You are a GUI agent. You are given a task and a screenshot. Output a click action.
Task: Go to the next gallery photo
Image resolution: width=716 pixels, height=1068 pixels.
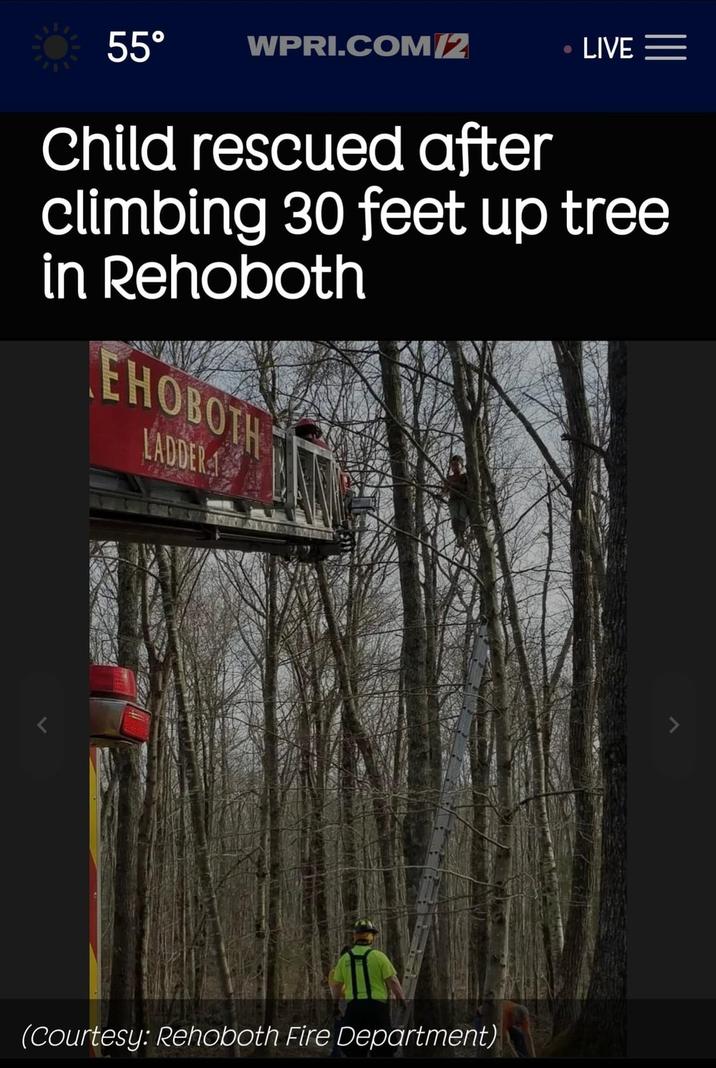pyautogui.click(x=674, y=726)
